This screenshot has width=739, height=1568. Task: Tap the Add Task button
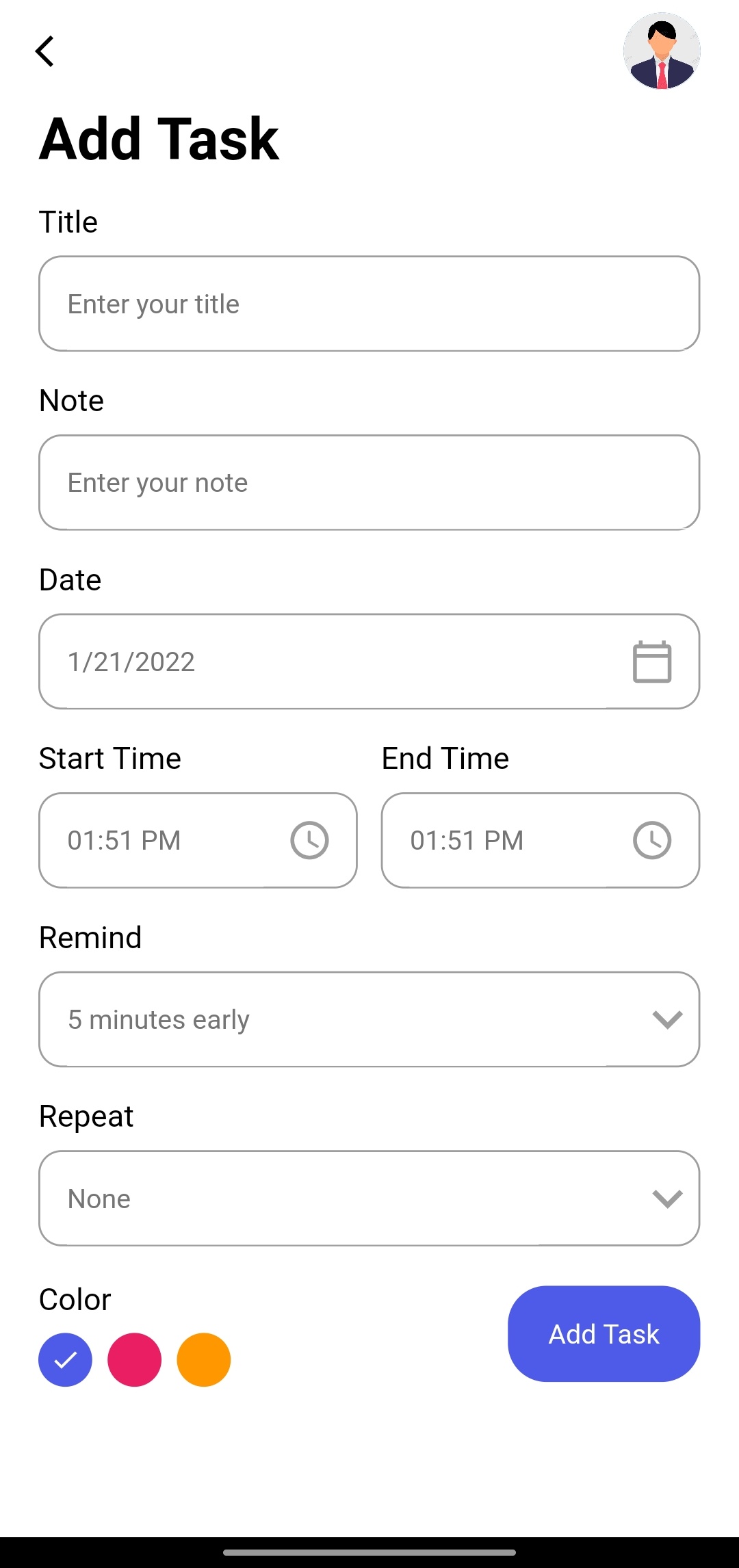[604, 1334]
